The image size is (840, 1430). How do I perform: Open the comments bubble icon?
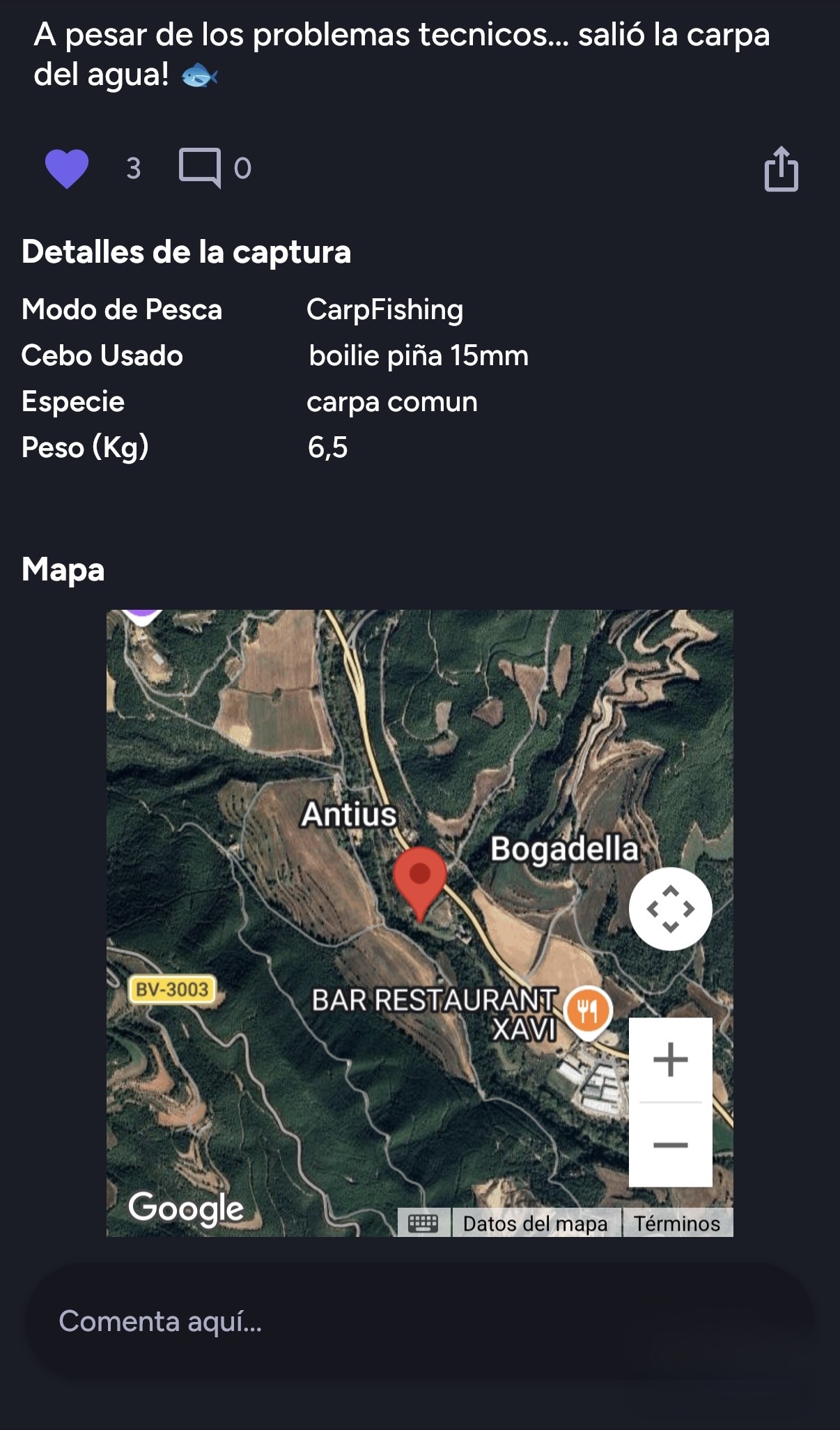point(200,168)
